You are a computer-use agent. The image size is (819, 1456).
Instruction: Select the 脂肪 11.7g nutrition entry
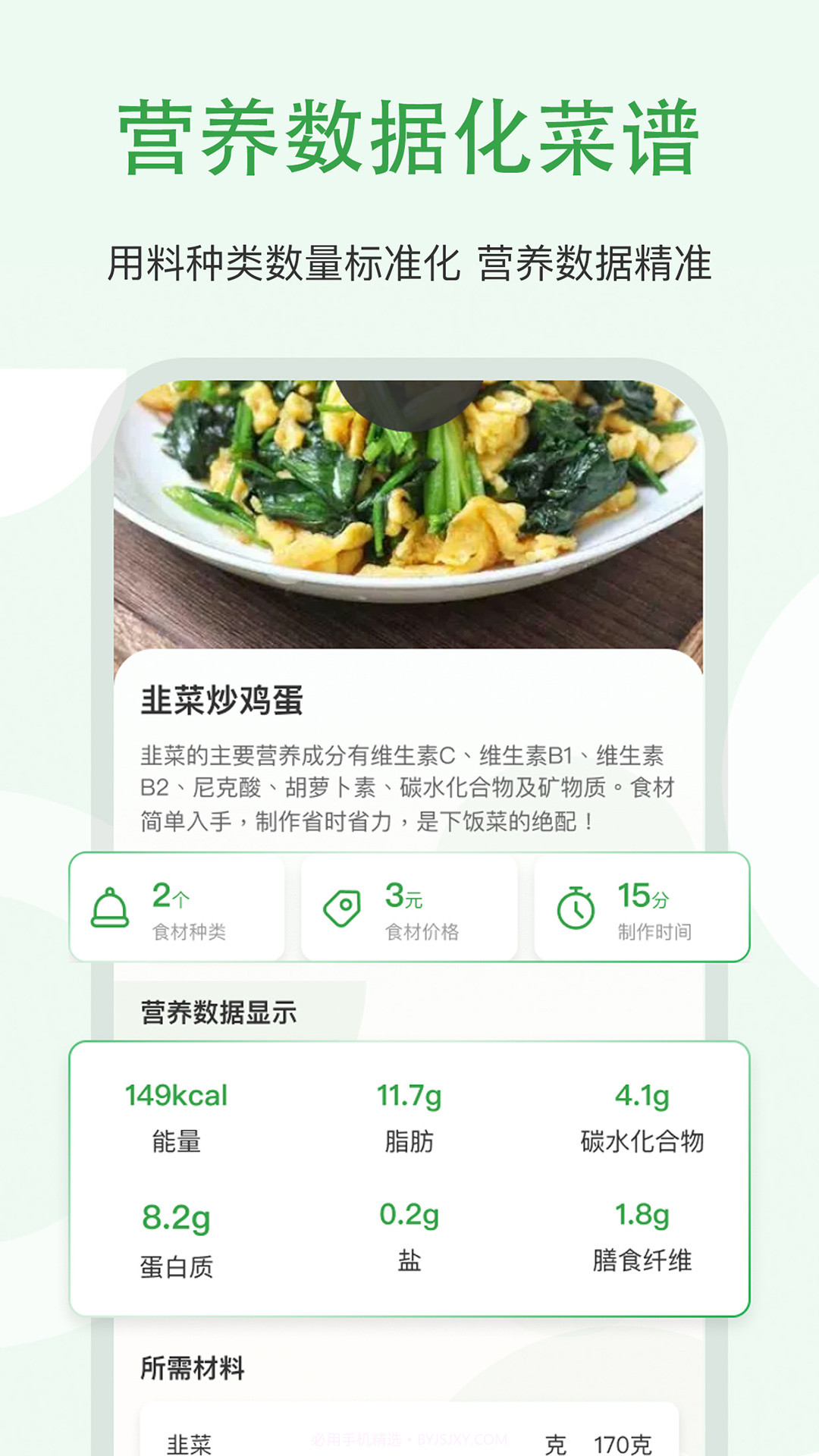tap(409, 1094)
